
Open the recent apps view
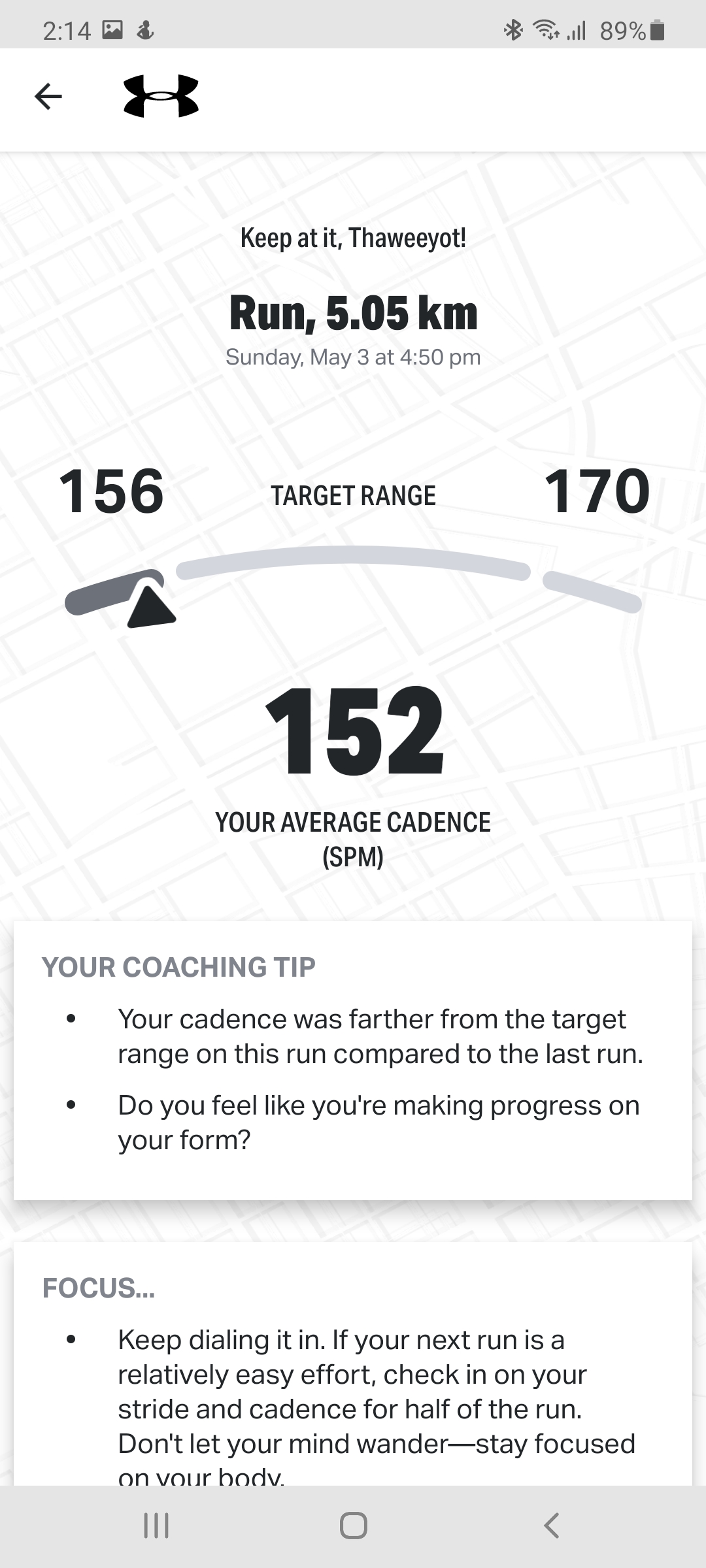point(156,1526)
